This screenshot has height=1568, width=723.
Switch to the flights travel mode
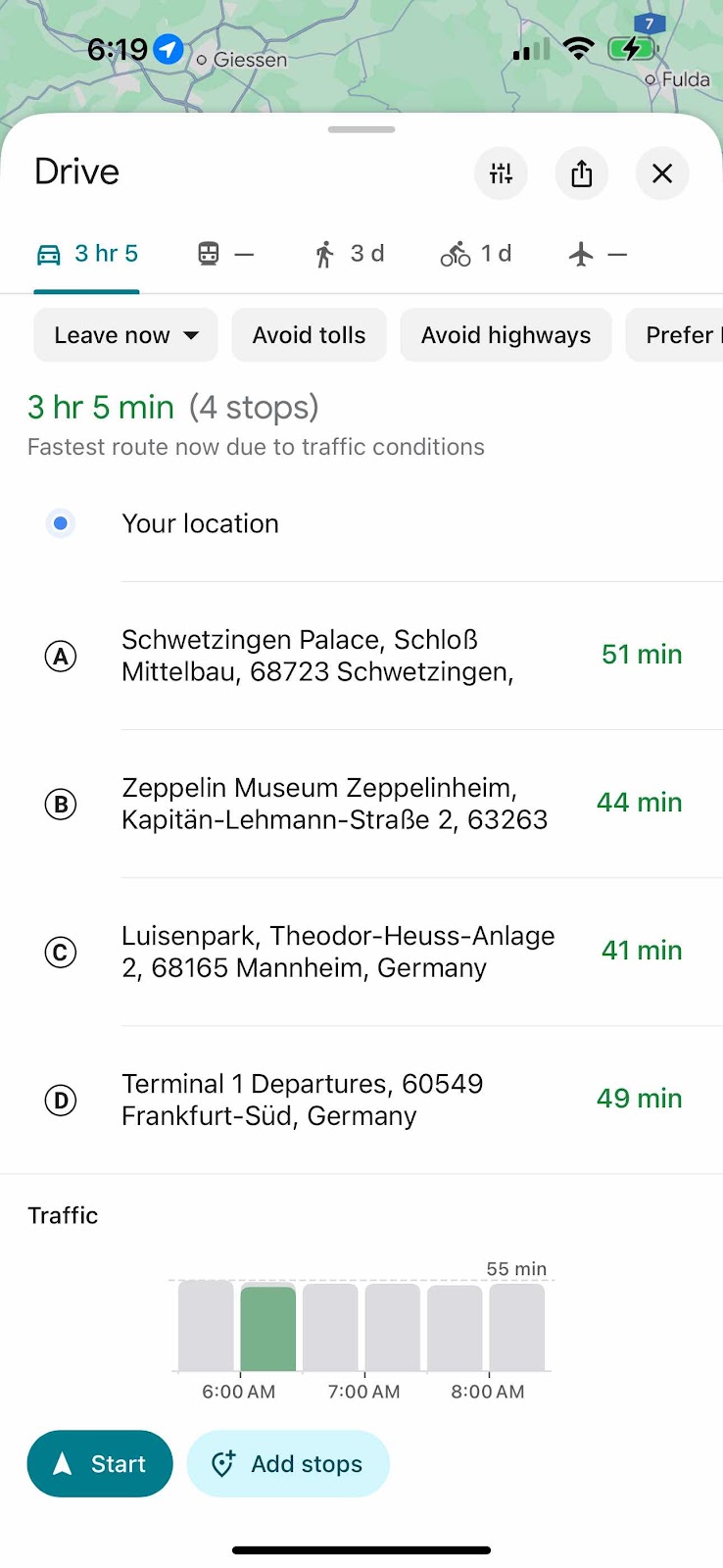coord(597,255)
